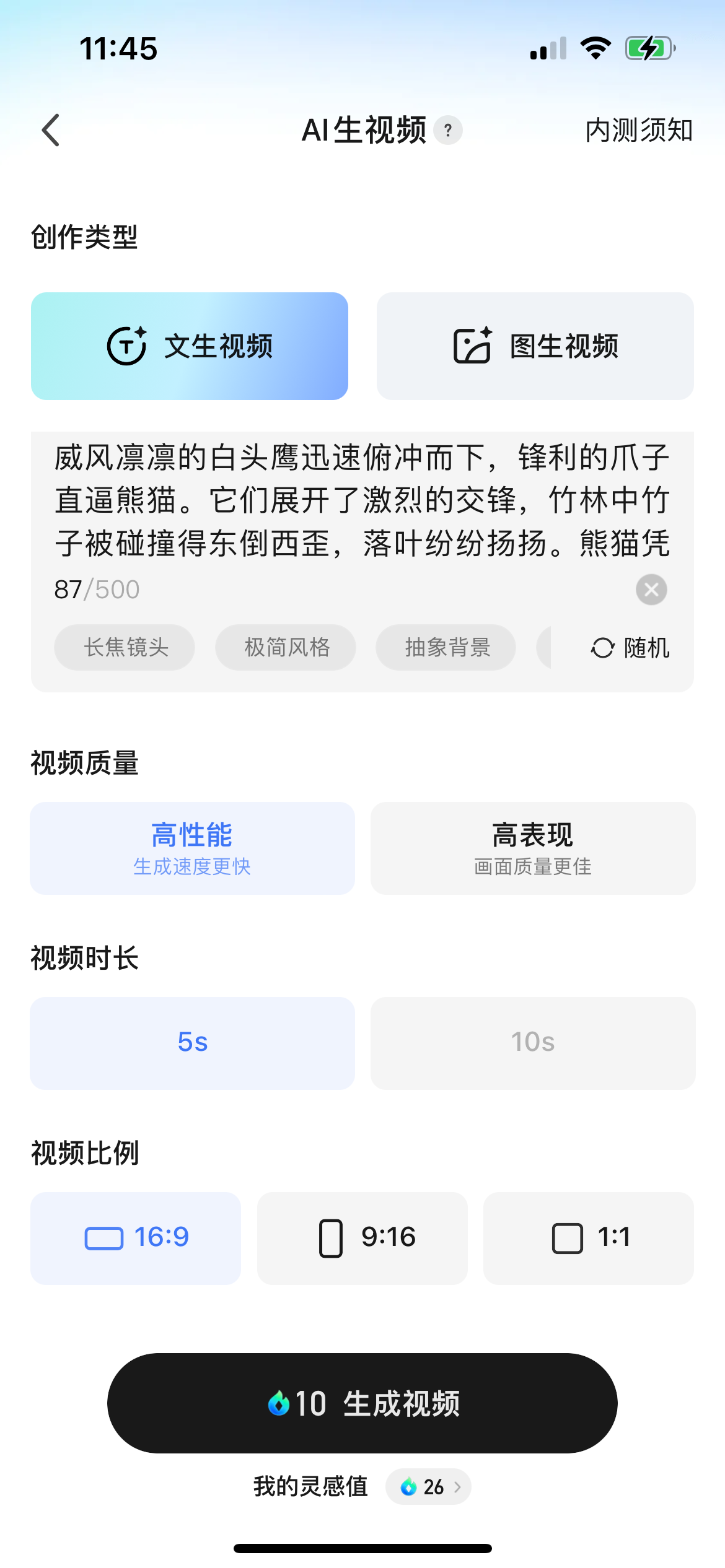The height and width of the screenshot is (1568, 725).
Task: Expand 我的灵感值 inspiration balance details
Action: tap(429, 1486)
